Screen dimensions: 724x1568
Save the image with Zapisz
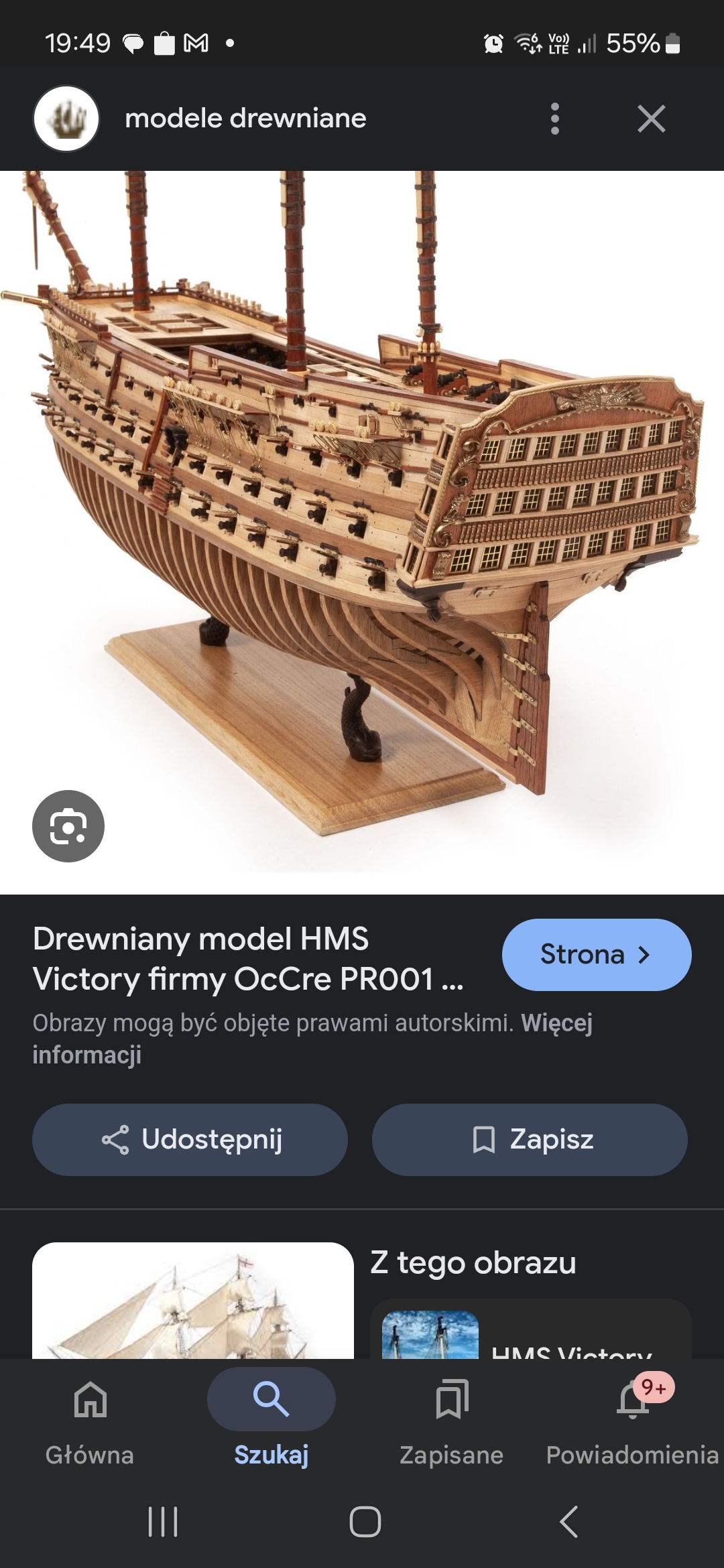click(x=530, y=1139)
